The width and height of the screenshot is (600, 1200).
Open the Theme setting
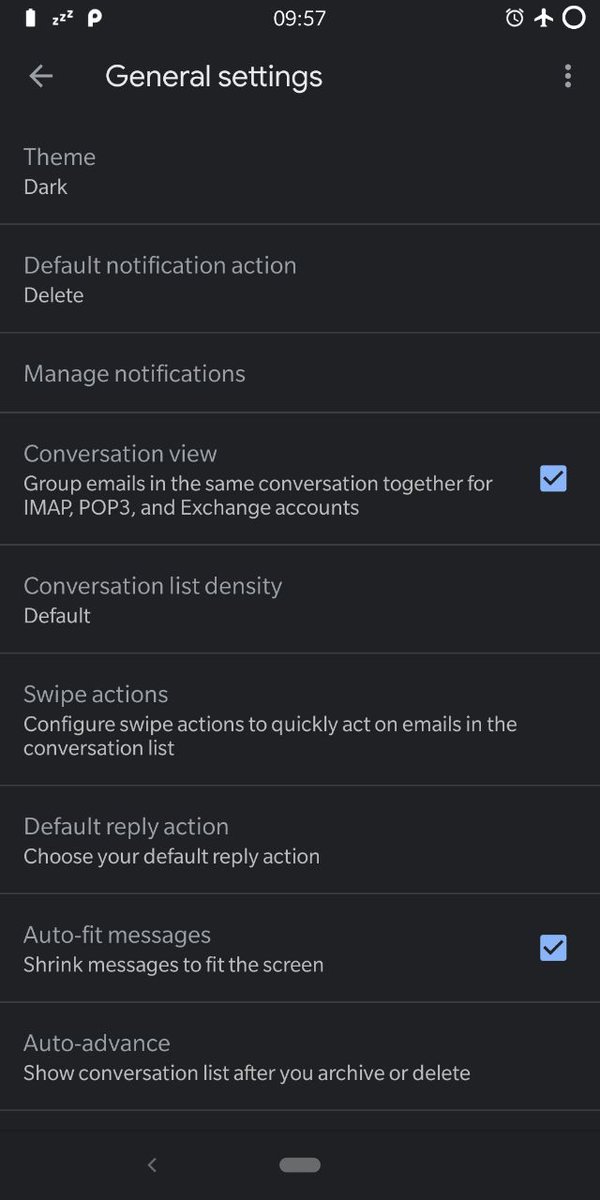[300, 171]
